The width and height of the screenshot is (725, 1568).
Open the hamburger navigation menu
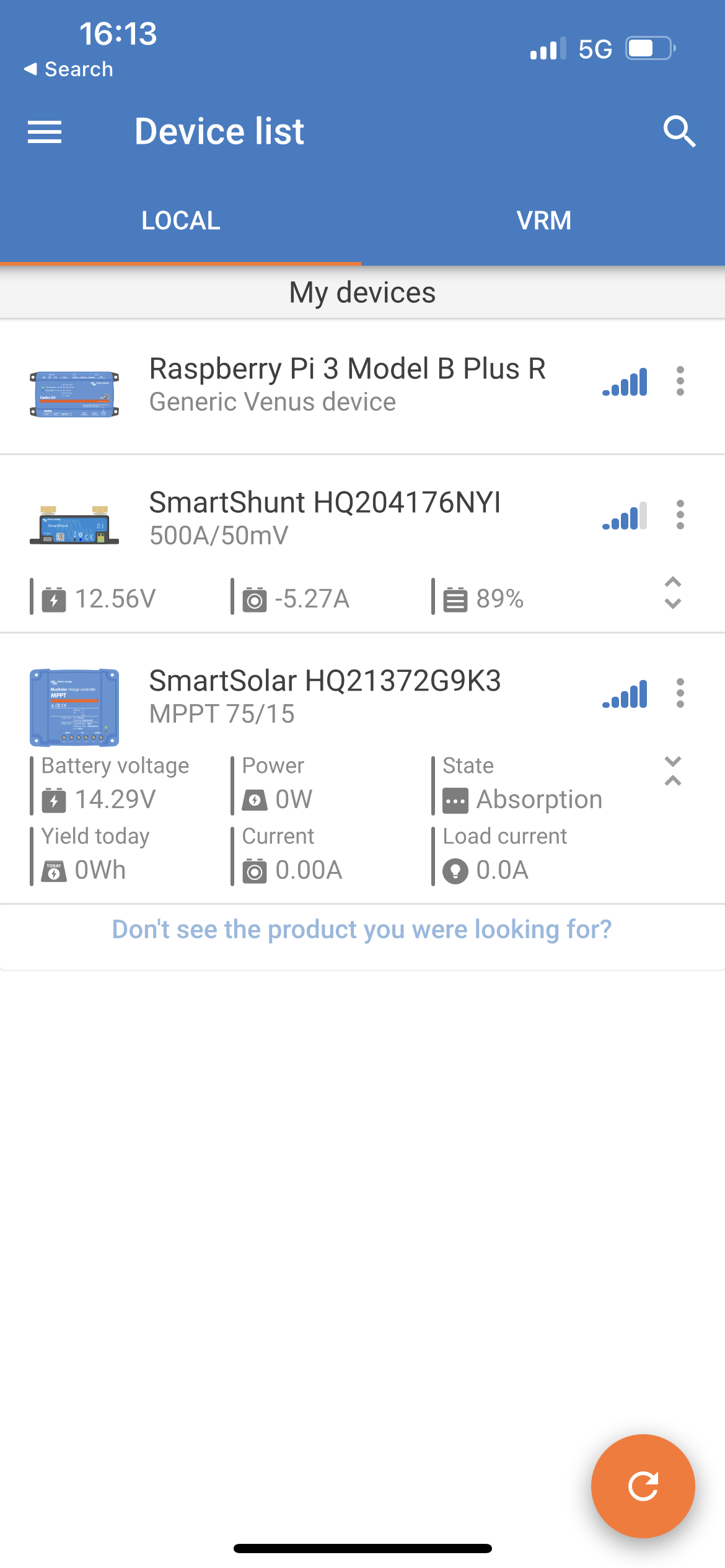click(x=45, y=132)
